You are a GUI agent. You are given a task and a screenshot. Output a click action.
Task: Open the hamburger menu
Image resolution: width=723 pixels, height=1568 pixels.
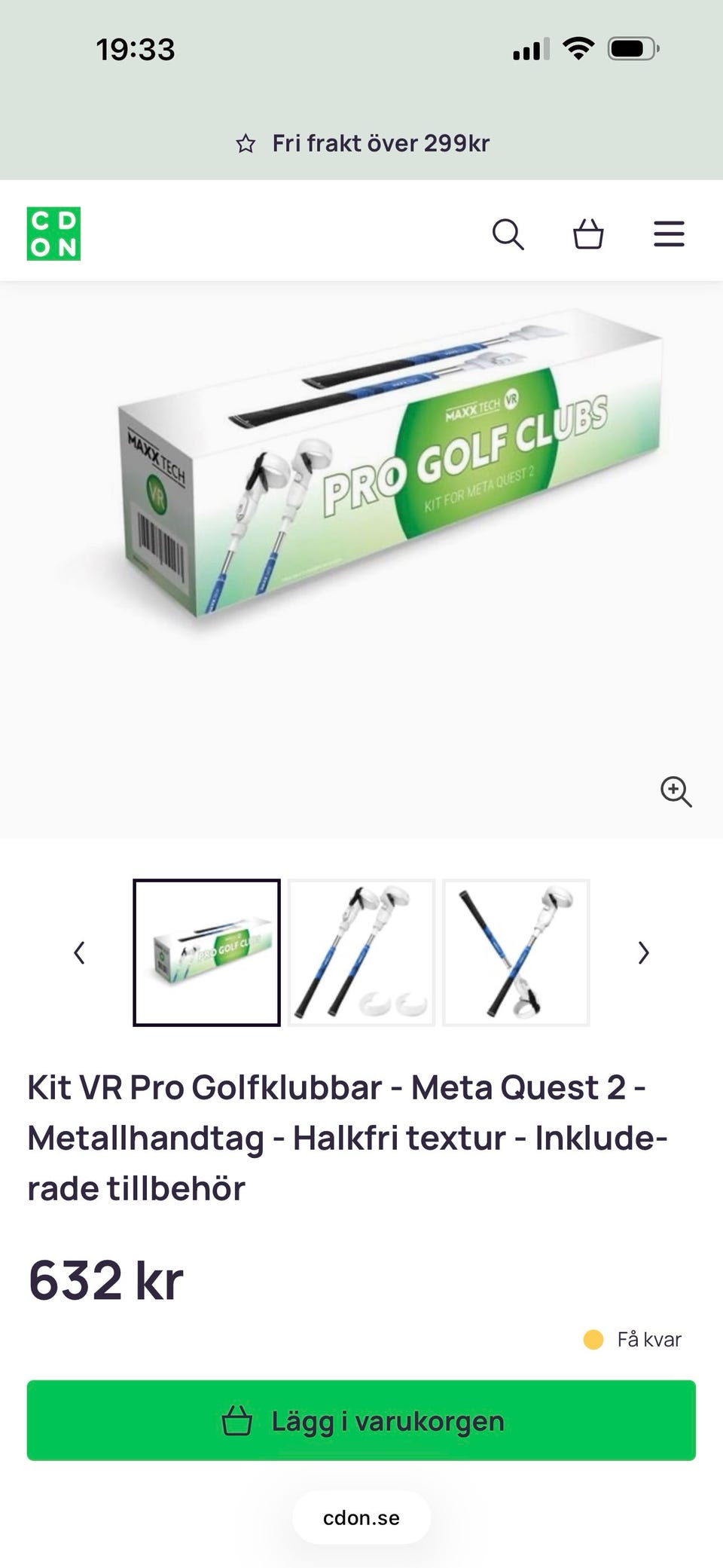(669, 234)
